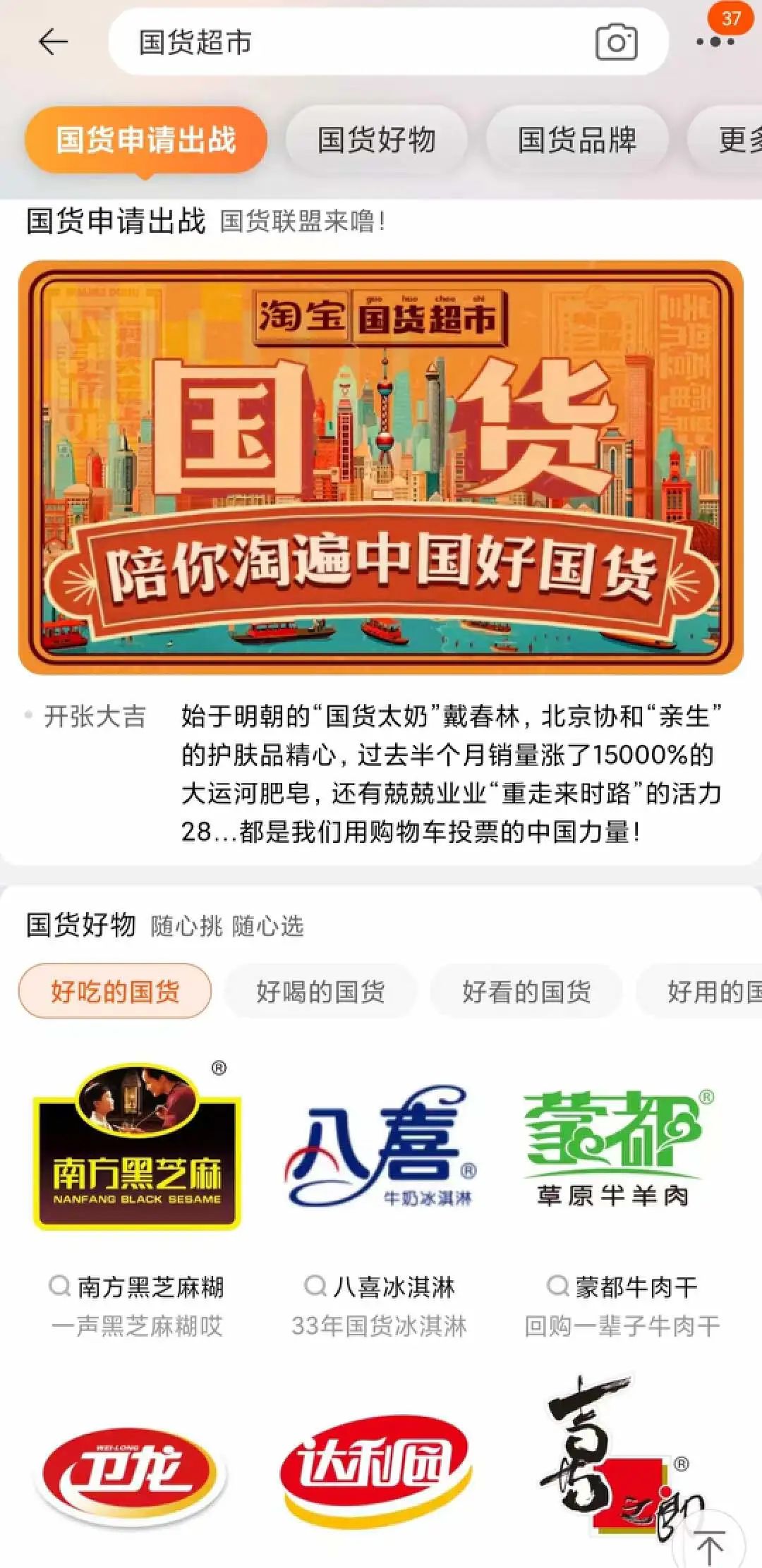
Task: Open the three-dot more menu
Action: tap(715, 42)
